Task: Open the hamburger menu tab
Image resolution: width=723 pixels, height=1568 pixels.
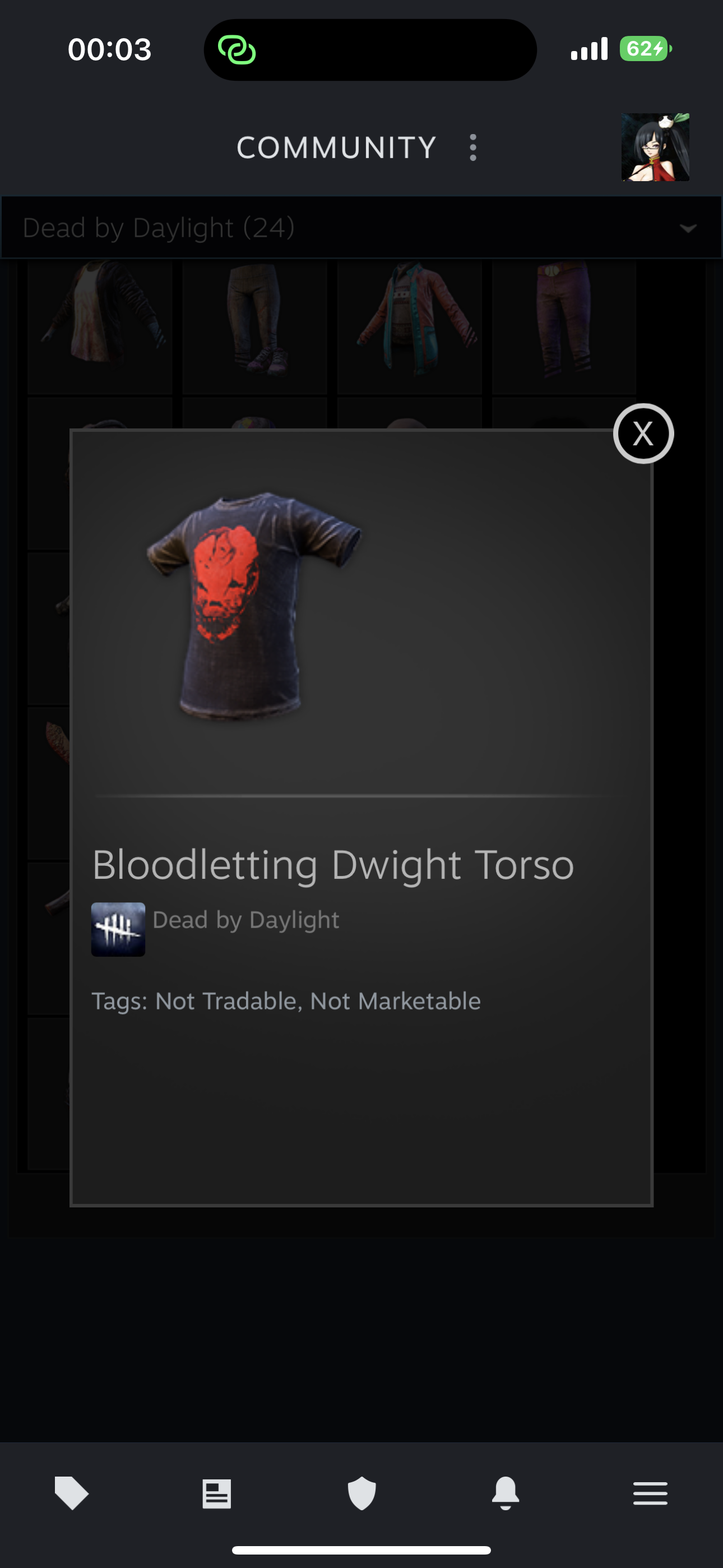Action: point(650,1494)
